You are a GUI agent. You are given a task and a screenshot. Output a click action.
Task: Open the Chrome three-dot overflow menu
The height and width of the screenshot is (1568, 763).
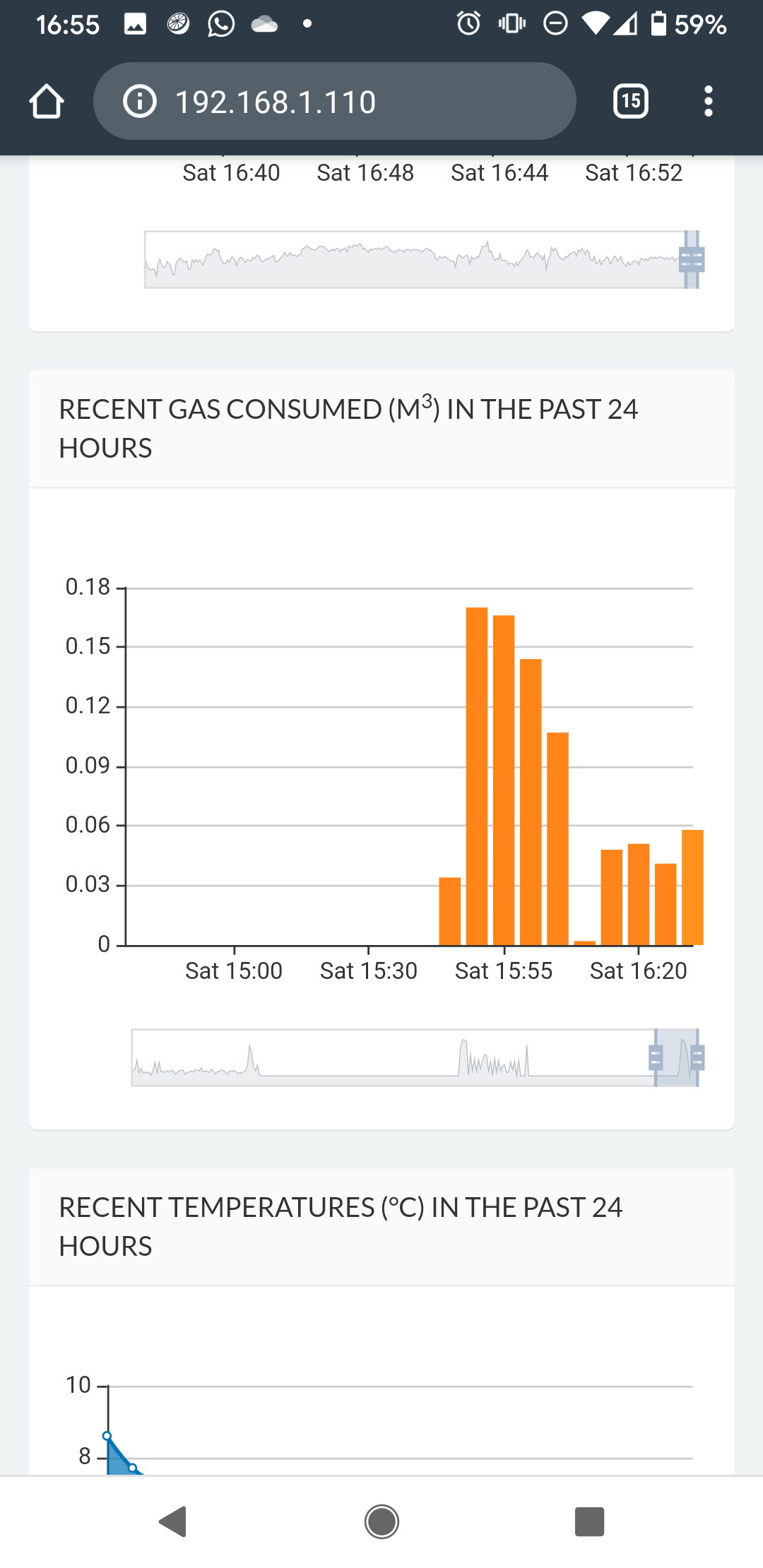[x=709, y=101]
